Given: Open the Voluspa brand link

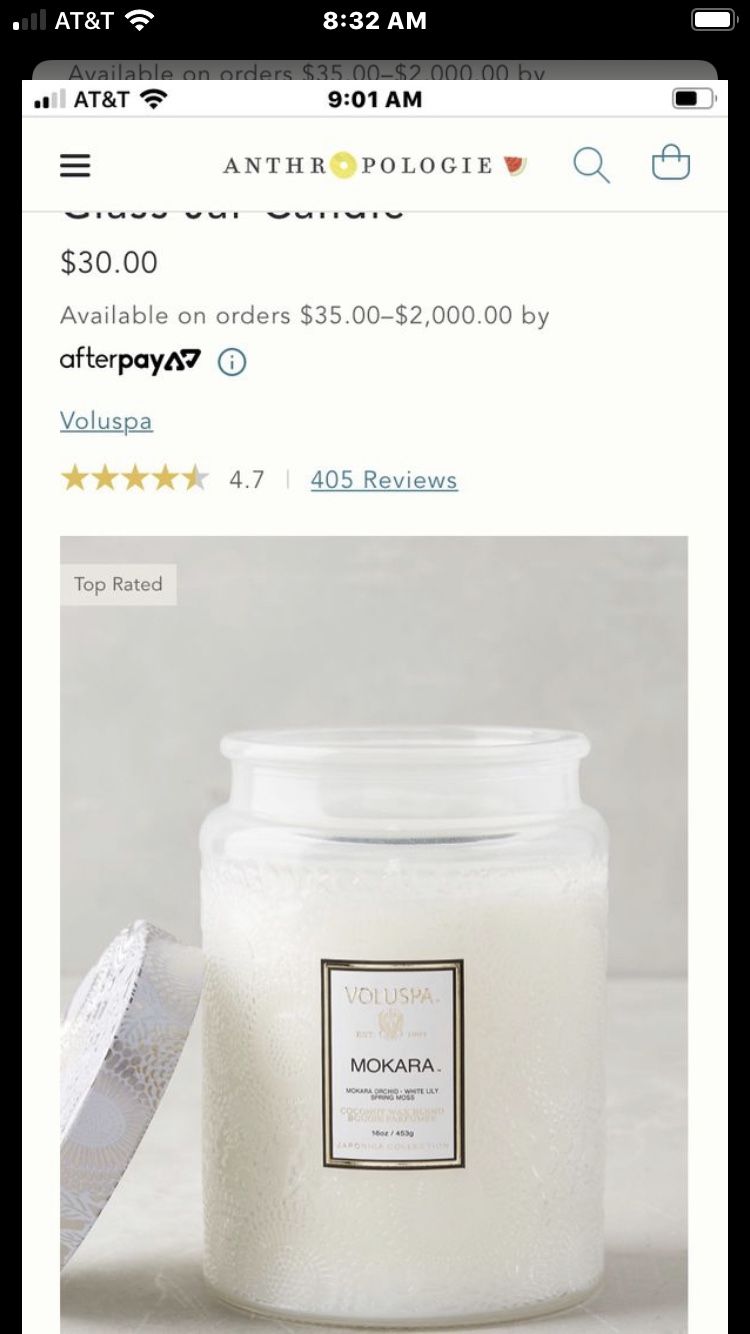Looking at the screenshot, I should 106,421.
